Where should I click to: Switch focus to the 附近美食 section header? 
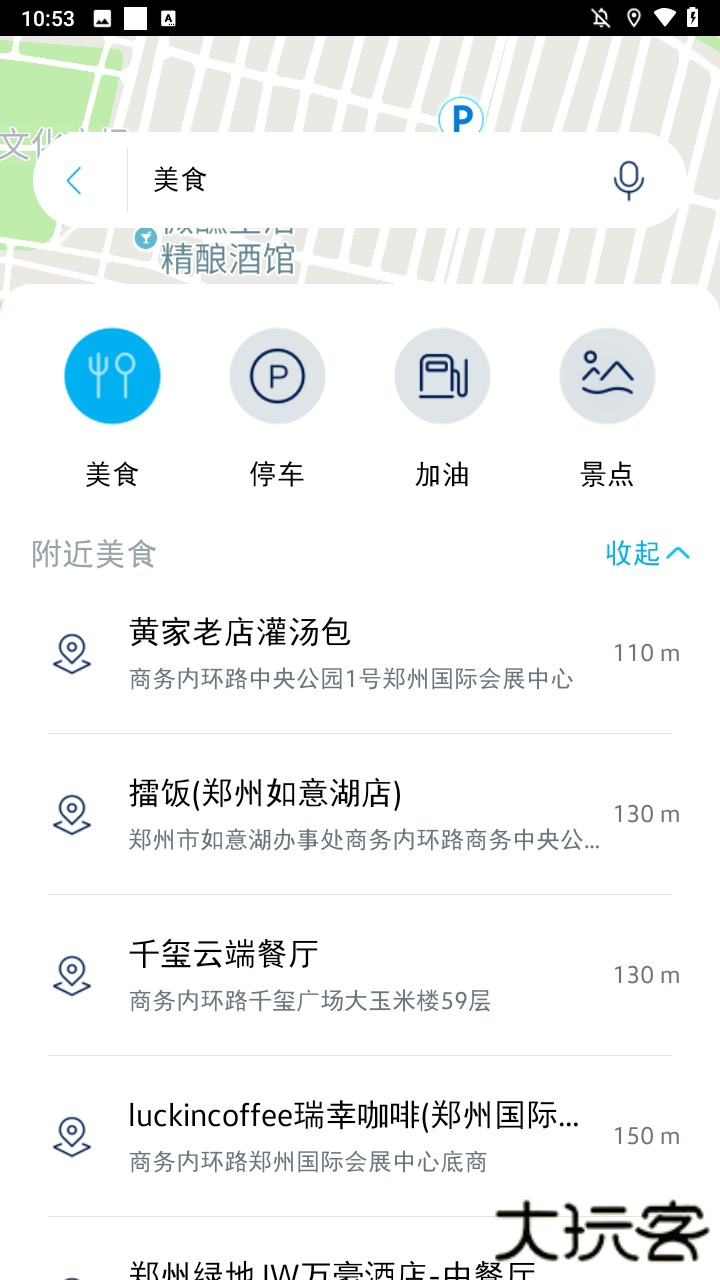pos(93,554)
